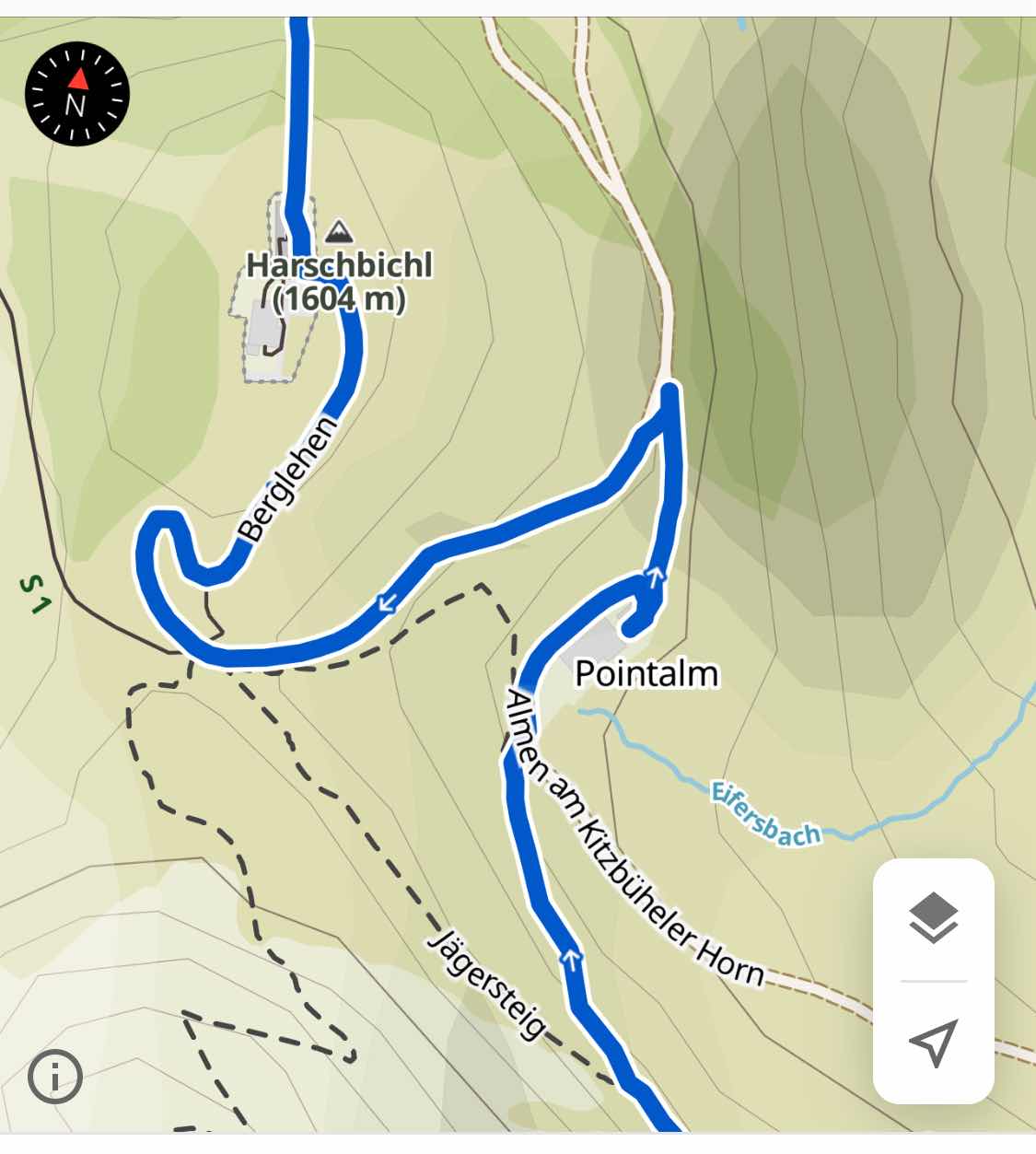Tap the compass to reset north orientation
This screenshot has width=1036, height=1154.
[76, 93]
